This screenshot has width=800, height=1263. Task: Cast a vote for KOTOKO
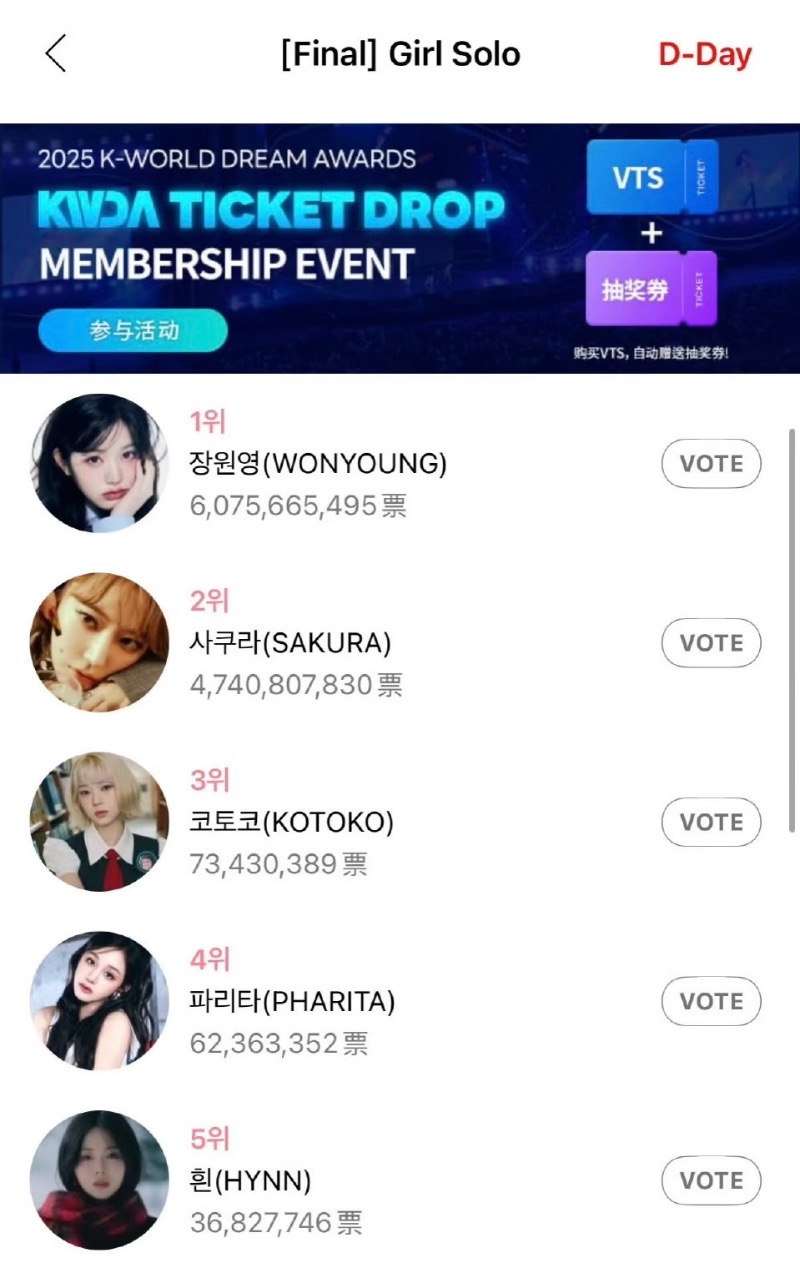(711, 822)
